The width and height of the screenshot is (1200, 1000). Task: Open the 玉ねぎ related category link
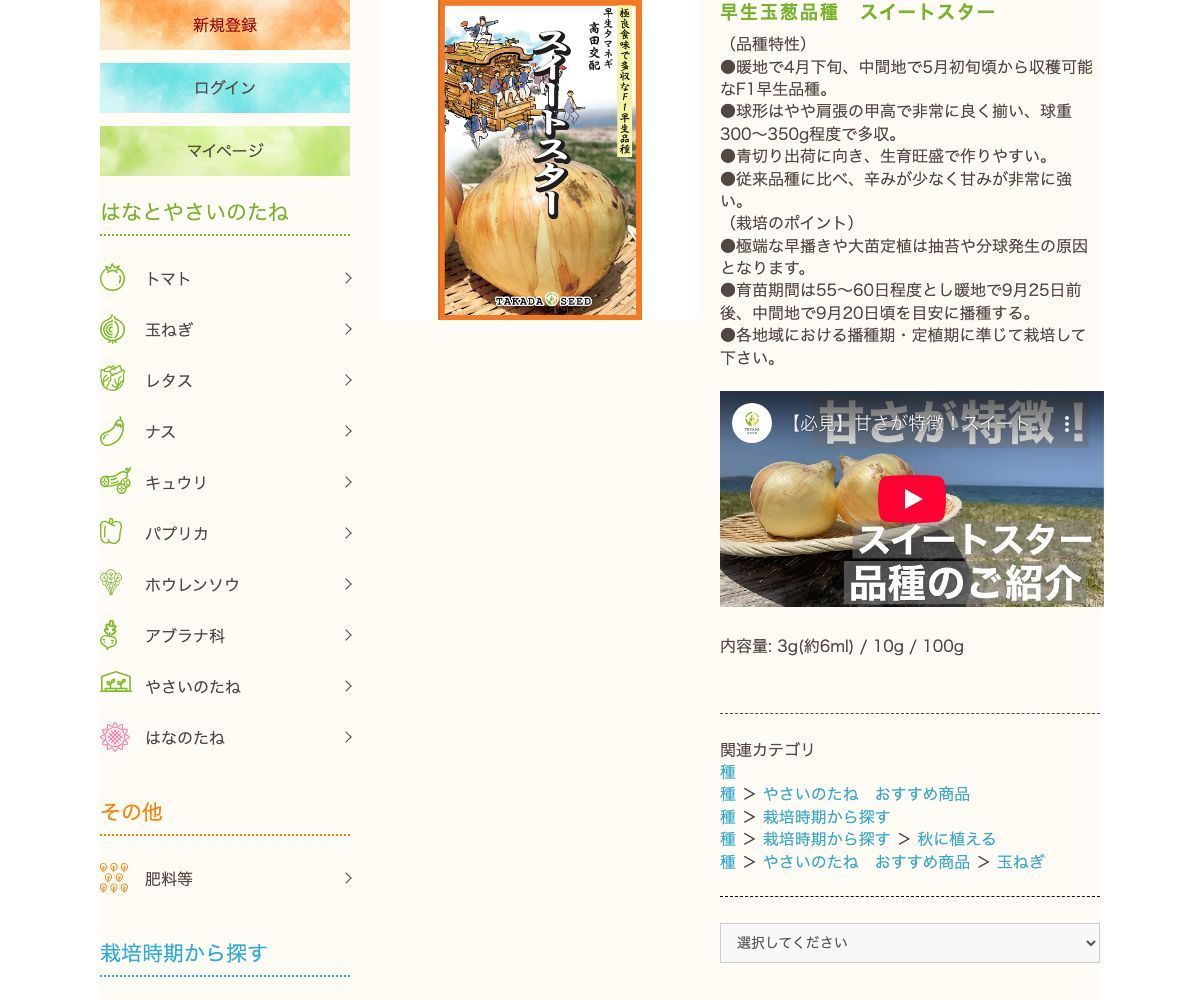point(1020,862)
